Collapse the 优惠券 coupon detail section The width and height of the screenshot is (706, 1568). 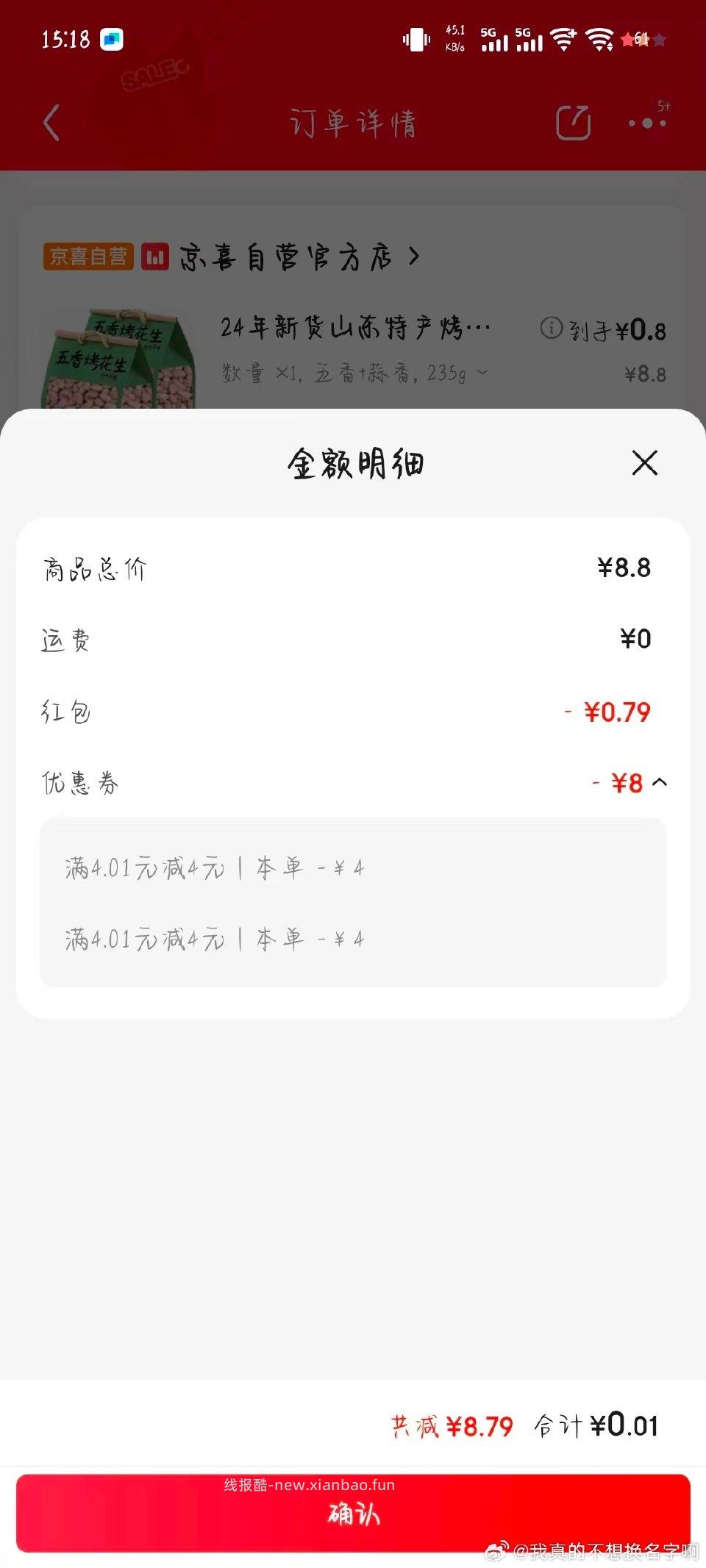click(660, 783)
